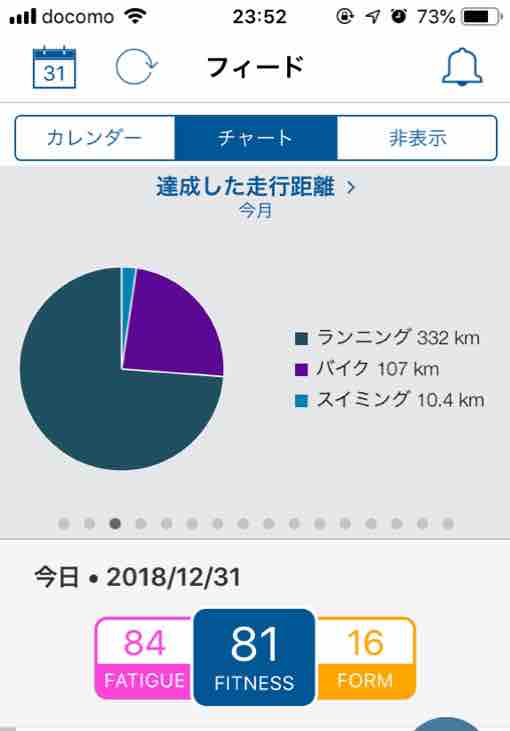Open the calendar icon showing 31
Image resolution: width=510 pixels, height=731 pixels.
[x=54, y=68]
